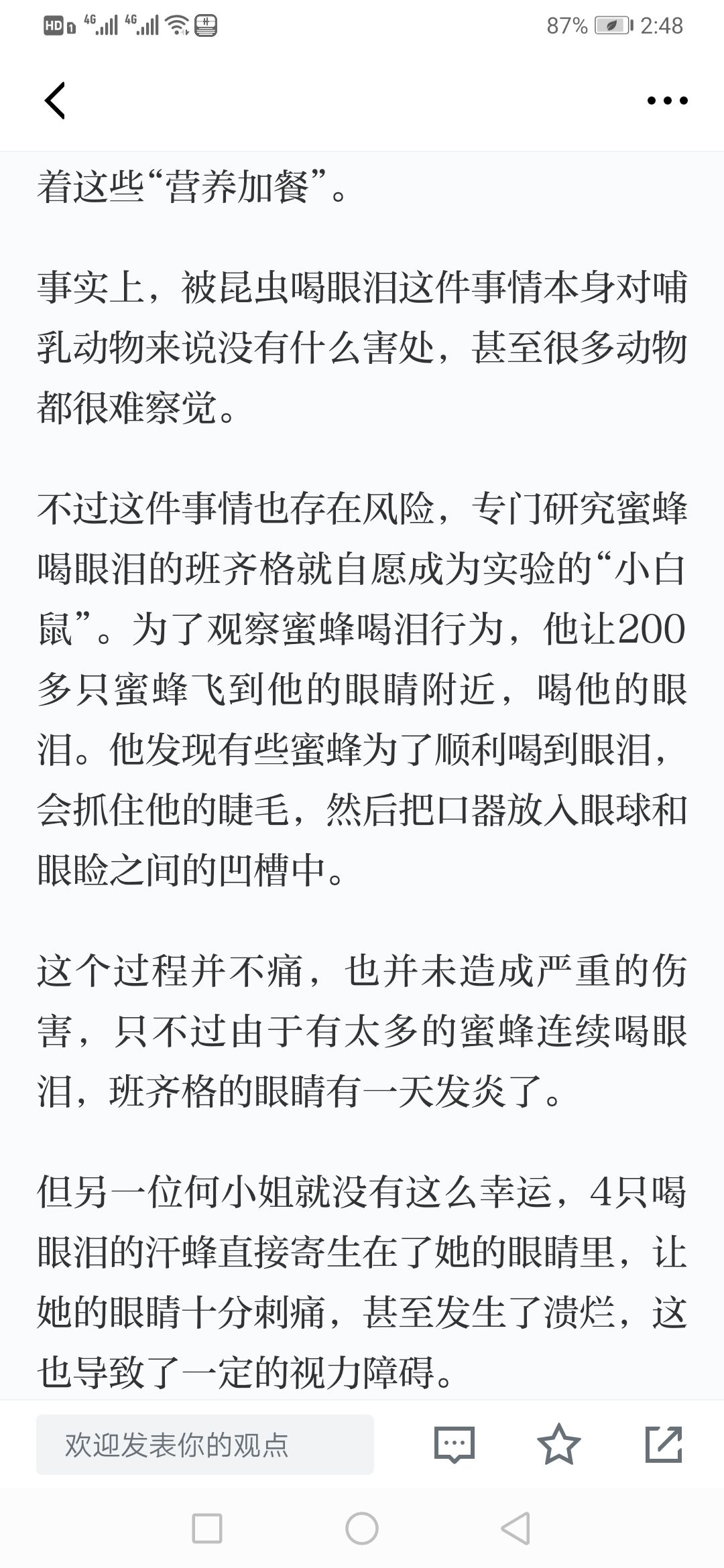Open the three-dot overflow menu
The height and width of the screenshot is (1568, 724).
[667, 101]
